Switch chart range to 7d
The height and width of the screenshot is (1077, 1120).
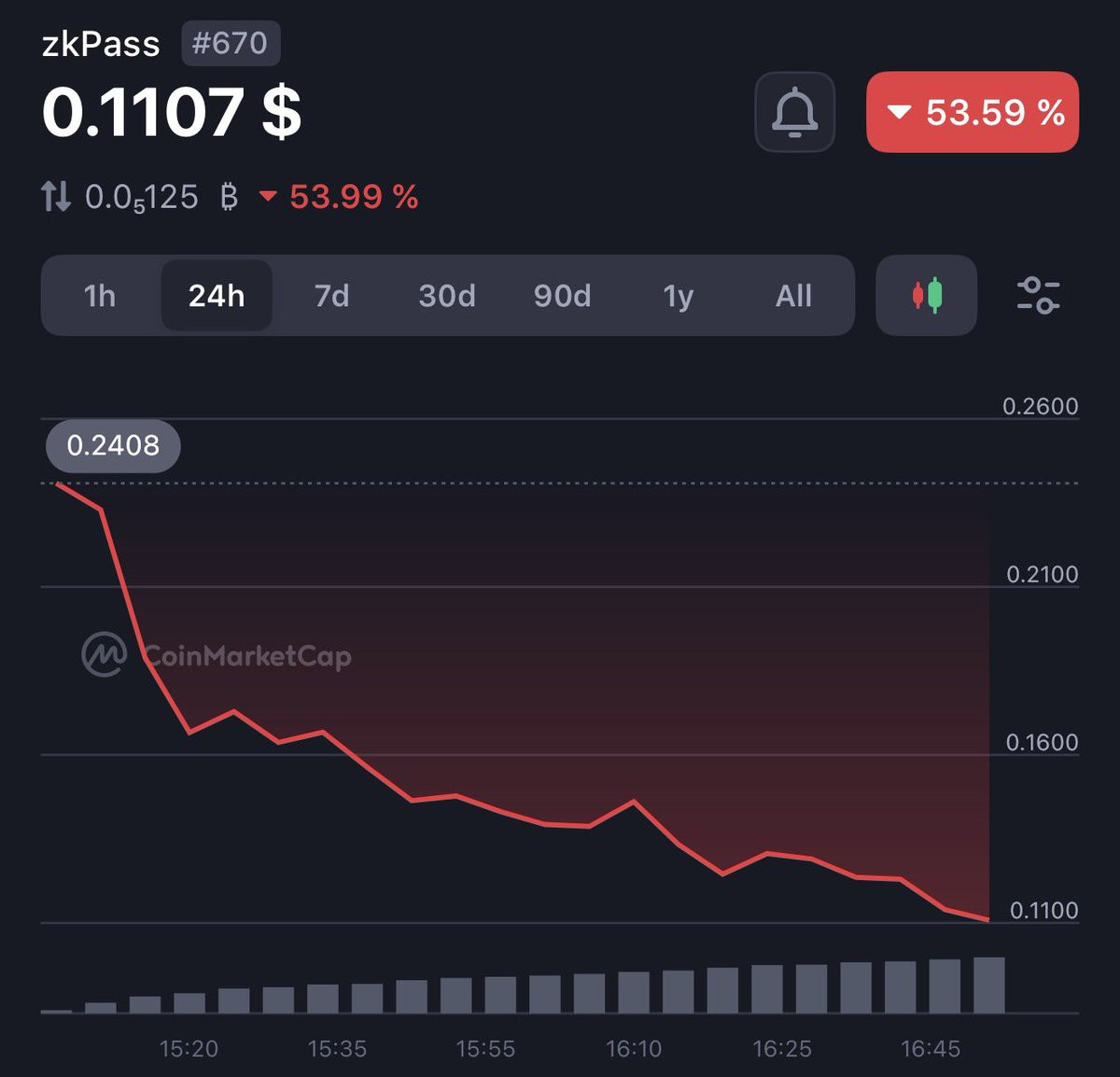pos(331,296)
